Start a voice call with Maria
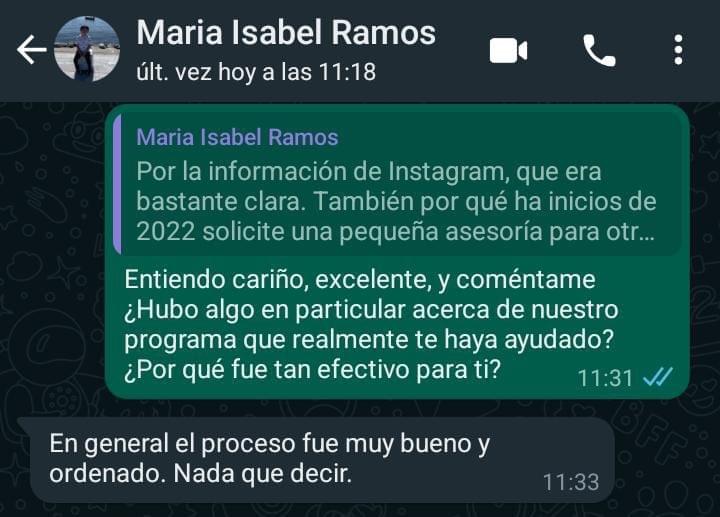Screen dimensions: 720x517 tap(599, 50)
